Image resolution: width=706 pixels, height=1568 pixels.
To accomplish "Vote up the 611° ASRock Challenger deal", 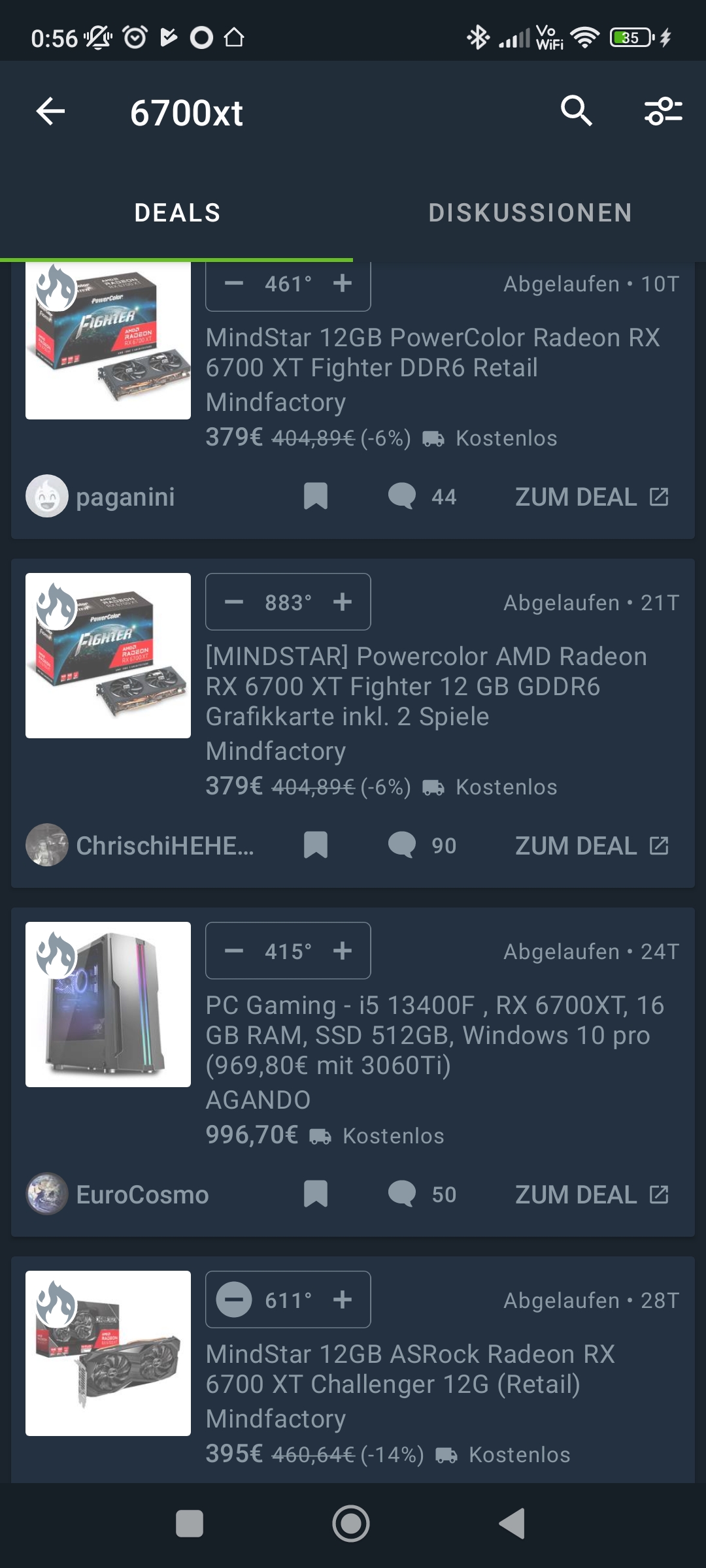I will [x=343, y=1299].
